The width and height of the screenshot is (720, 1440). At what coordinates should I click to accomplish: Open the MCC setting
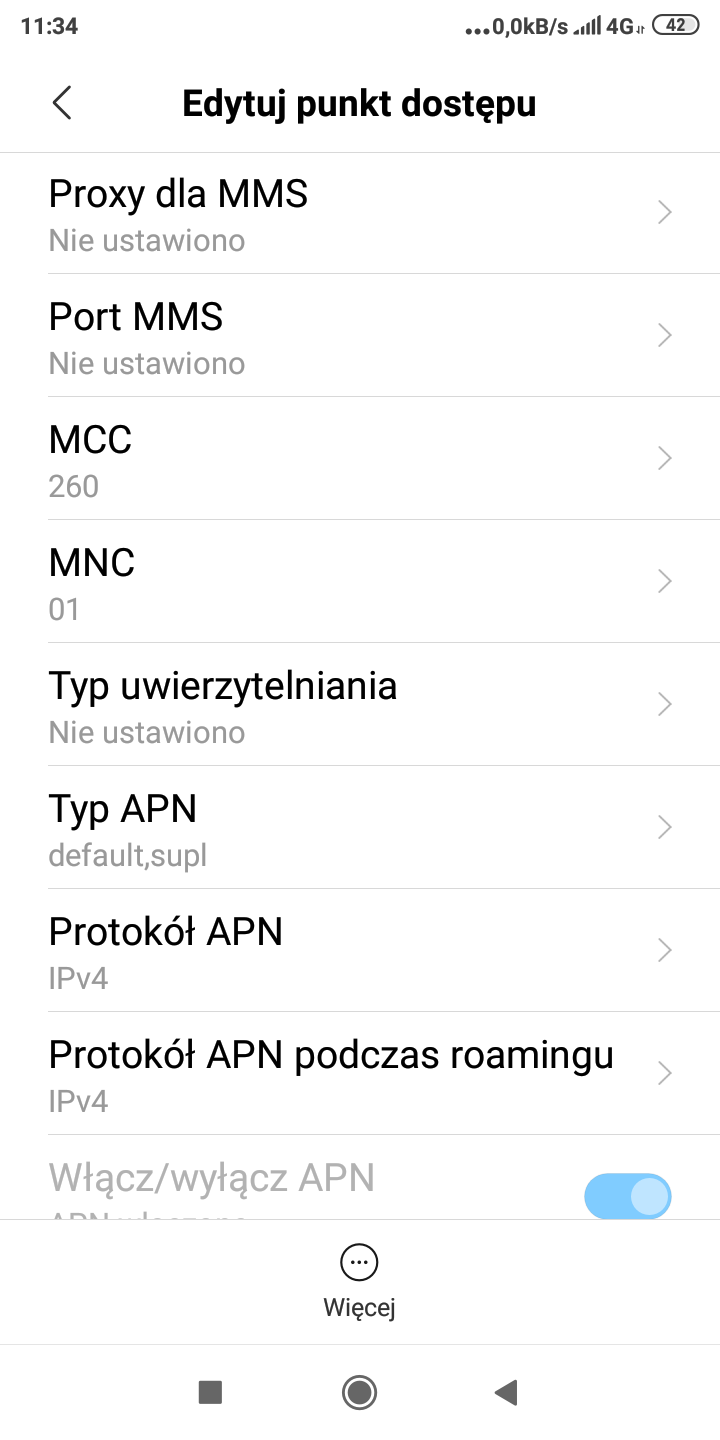pos(360,459)
